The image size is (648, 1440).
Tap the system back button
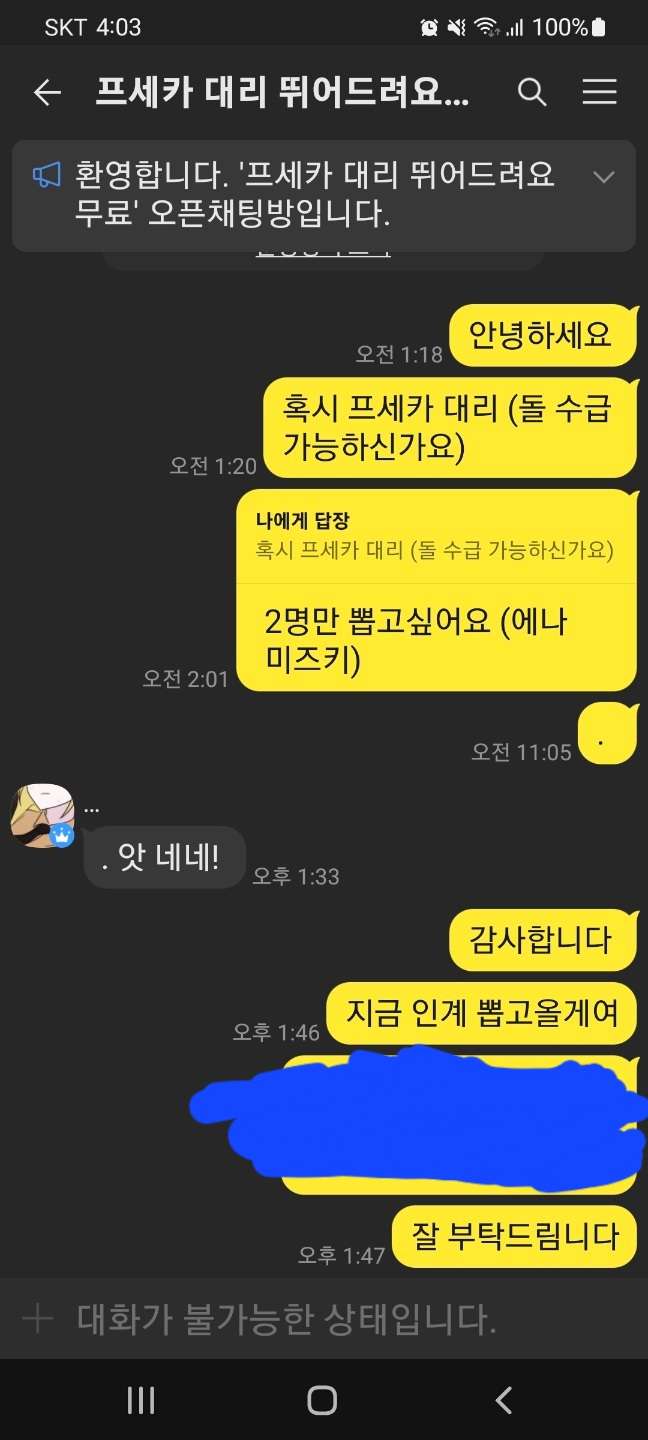504,1400
